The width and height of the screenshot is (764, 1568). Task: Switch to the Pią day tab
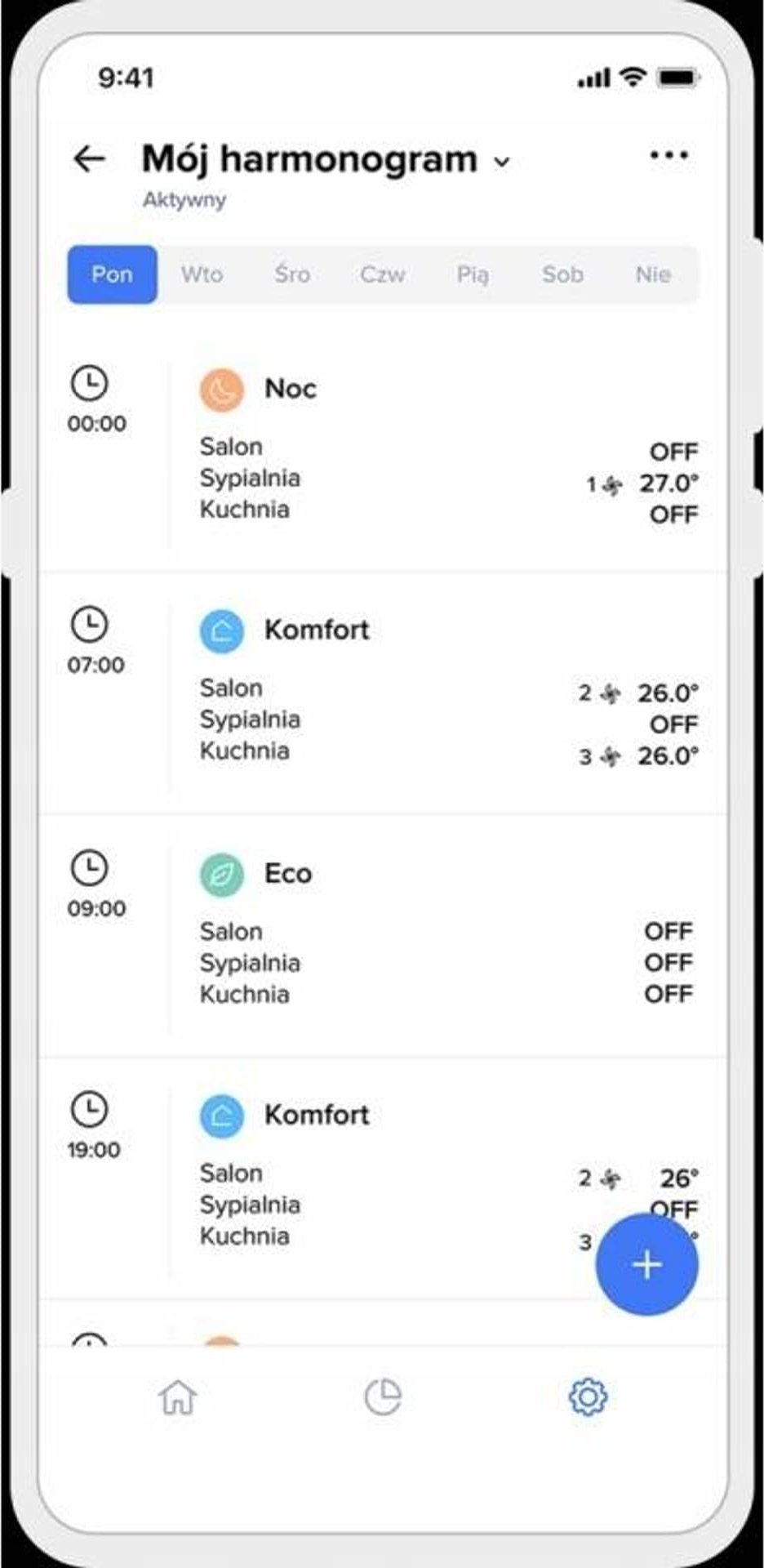[x=473, y=274]
